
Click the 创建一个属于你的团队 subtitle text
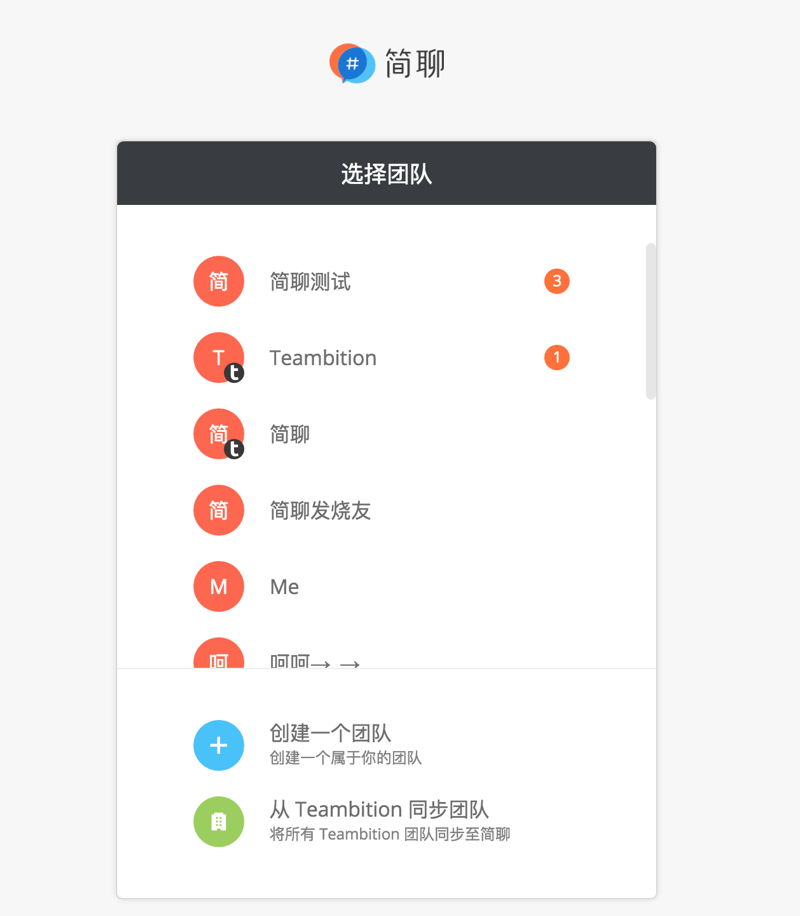pyautogui.click(x=347, y=758)
